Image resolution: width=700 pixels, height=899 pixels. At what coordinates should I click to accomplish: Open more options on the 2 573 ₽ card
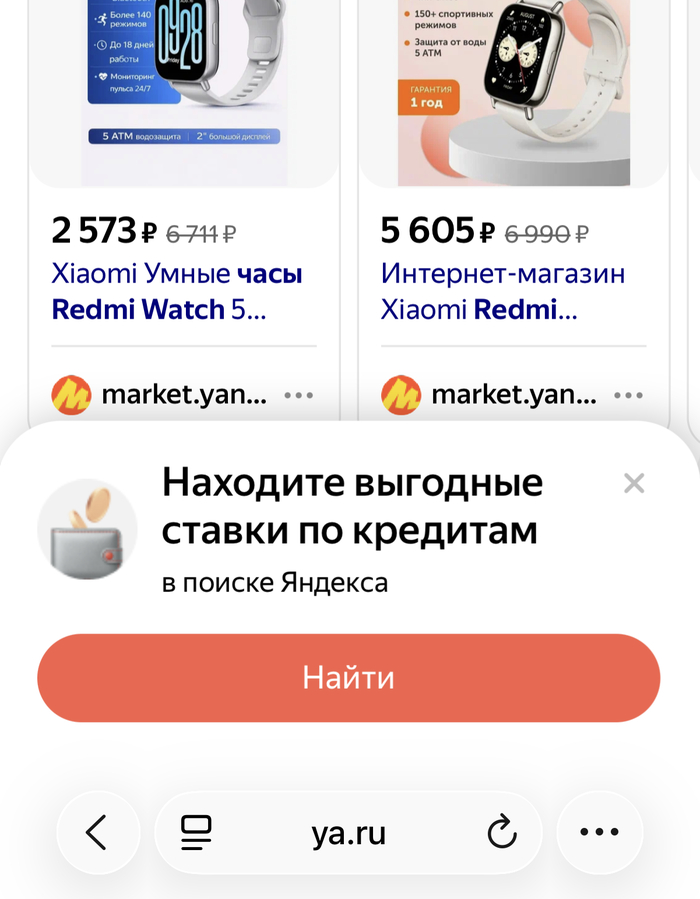tap(299, 395)
